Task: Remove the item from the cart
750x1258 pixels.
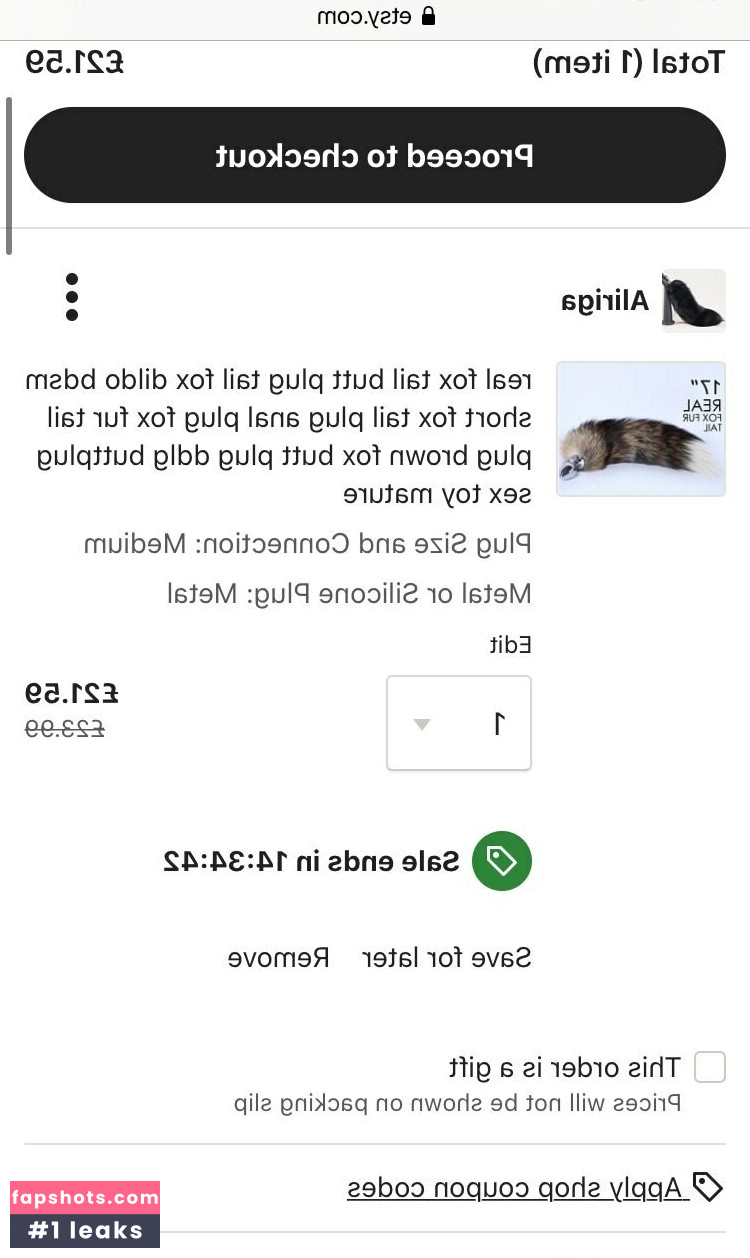Action: coord(279,958)
